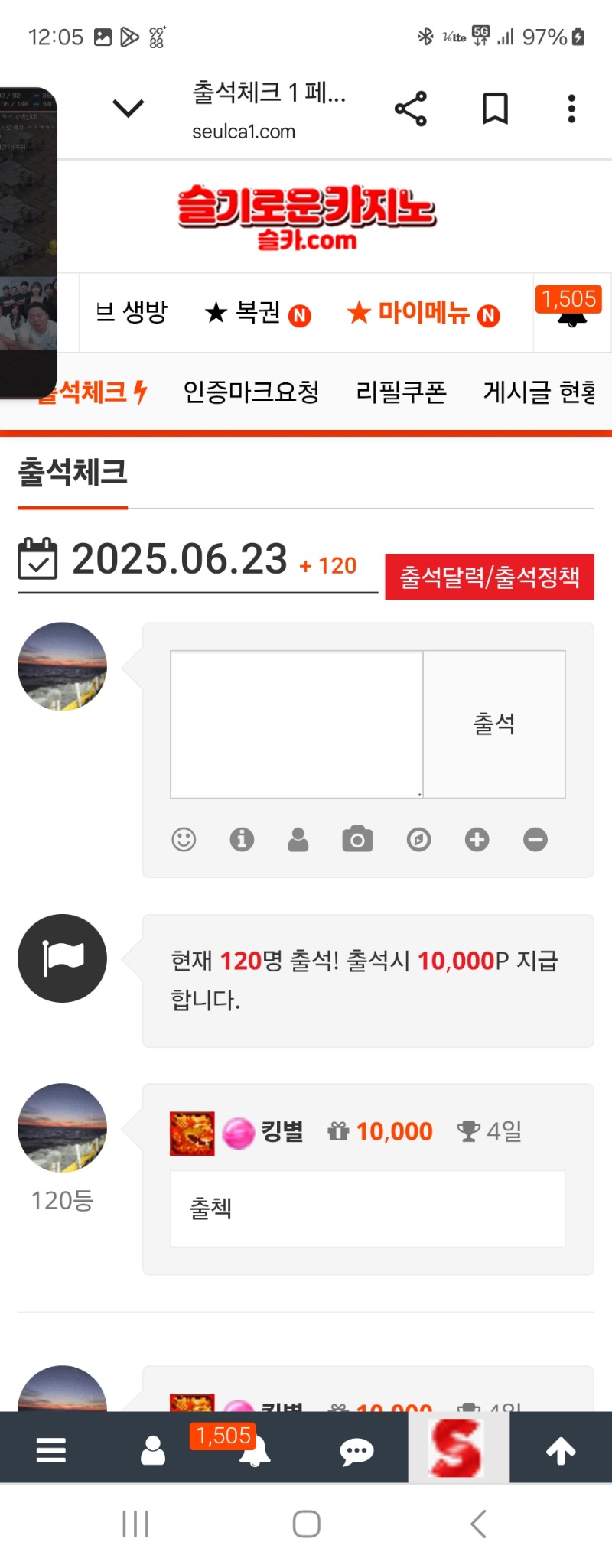Open the emoticon smiley picker
The height and width of the screenshot is (1568, 612).
[x=184, y=840]
